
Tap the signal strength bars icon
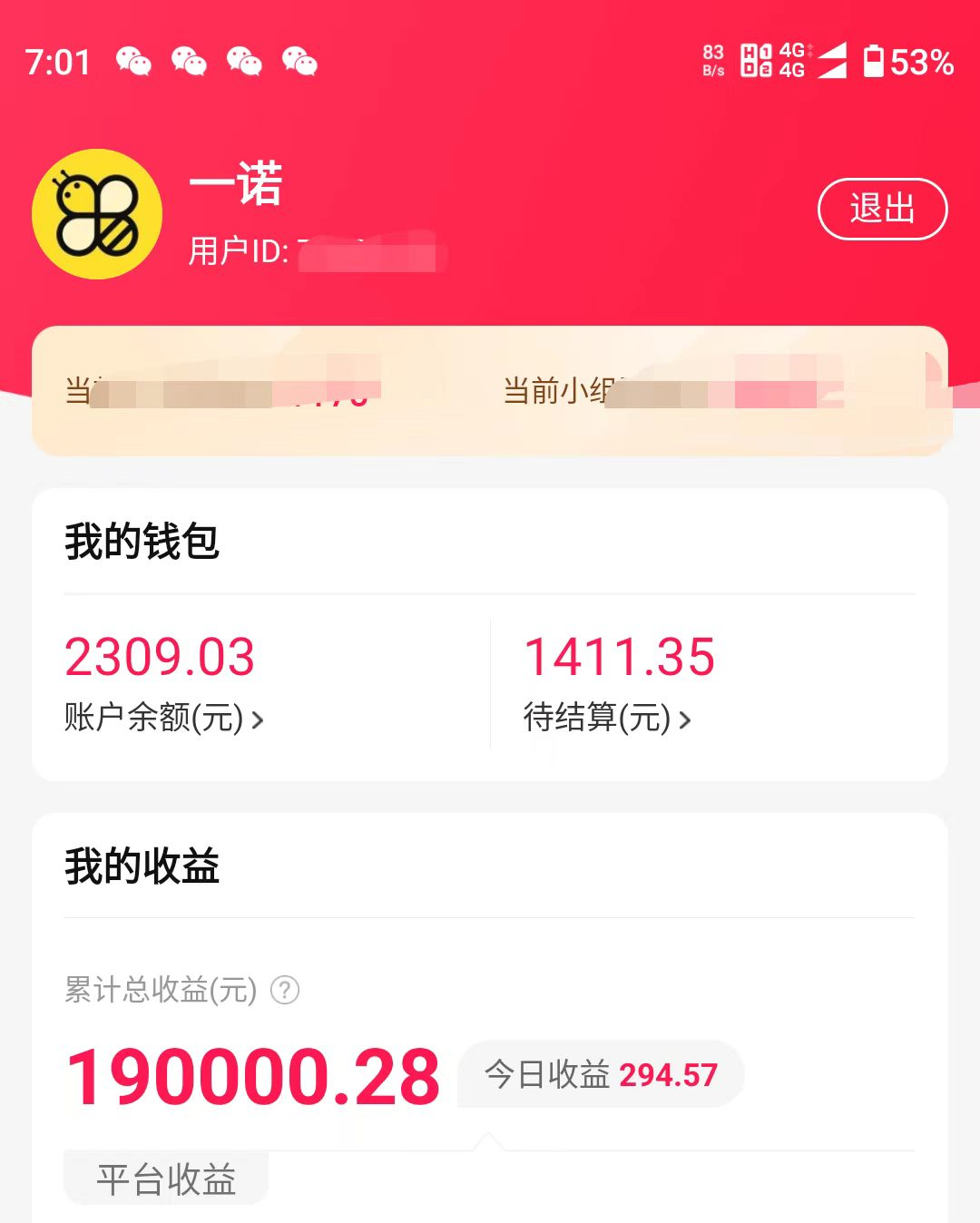[x=833, y=62]
